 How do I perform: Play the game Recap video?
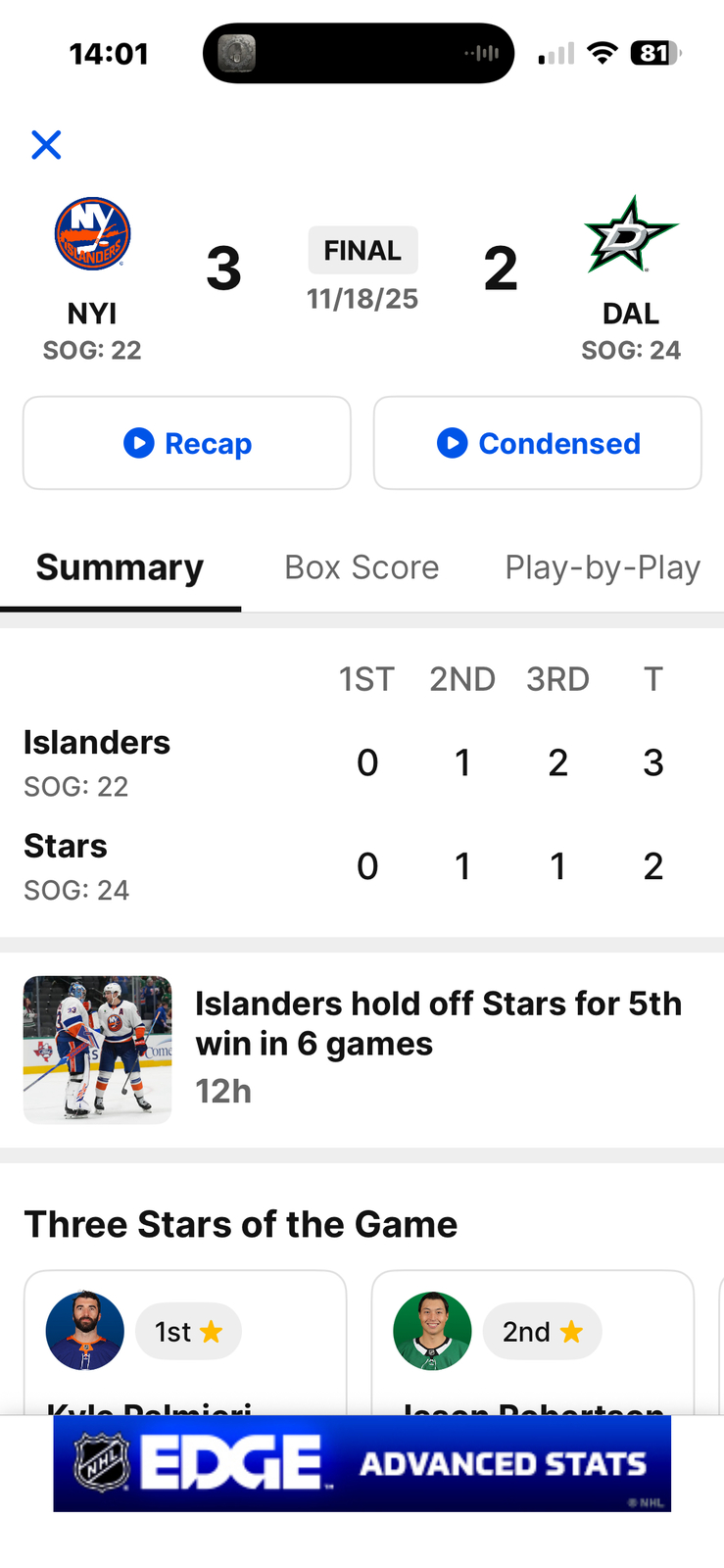[187, 443]
